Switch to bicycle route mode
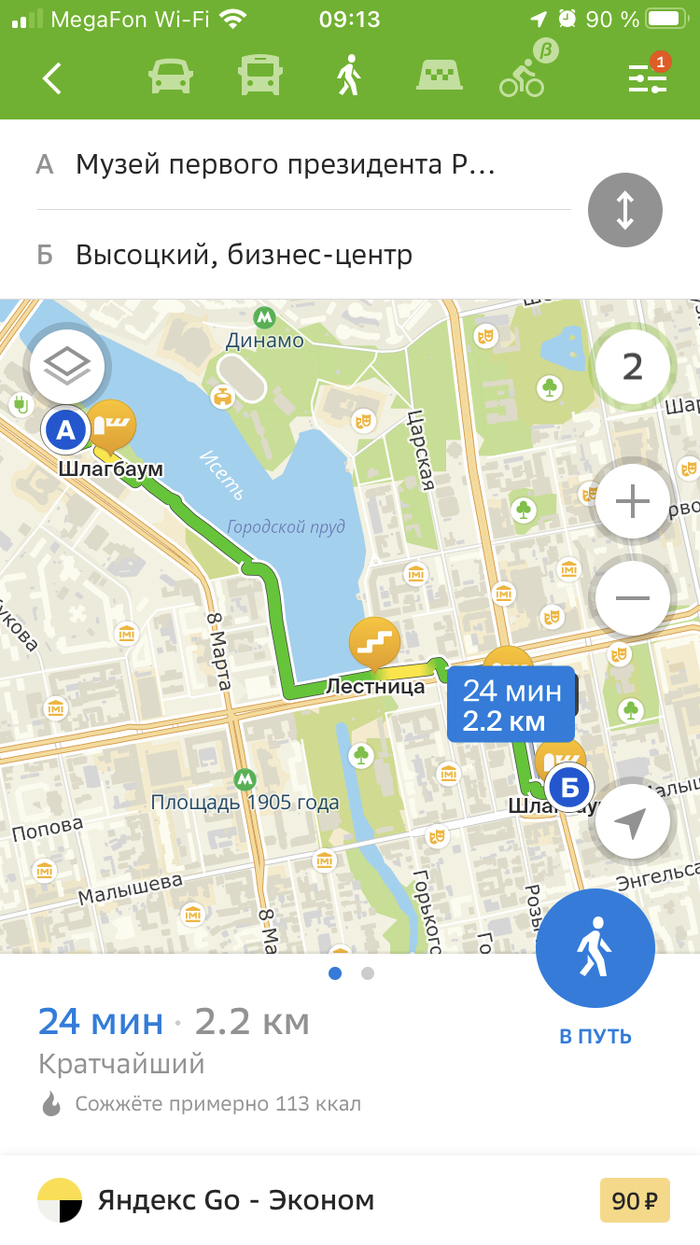700x1245 pixels. coord(525,77)
